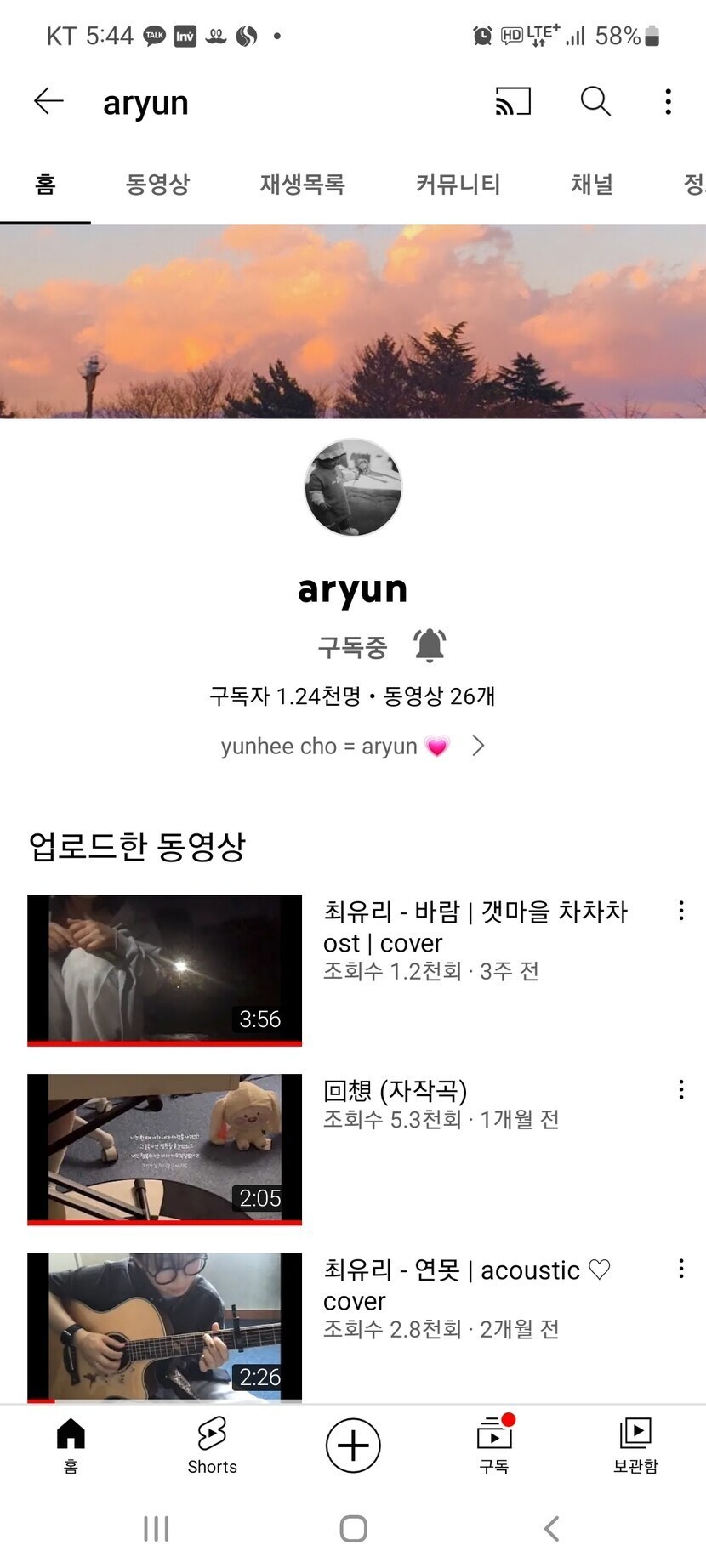Switch to the 동영상 tab
The image size is (706, 1568).
(x=157, y=185)
